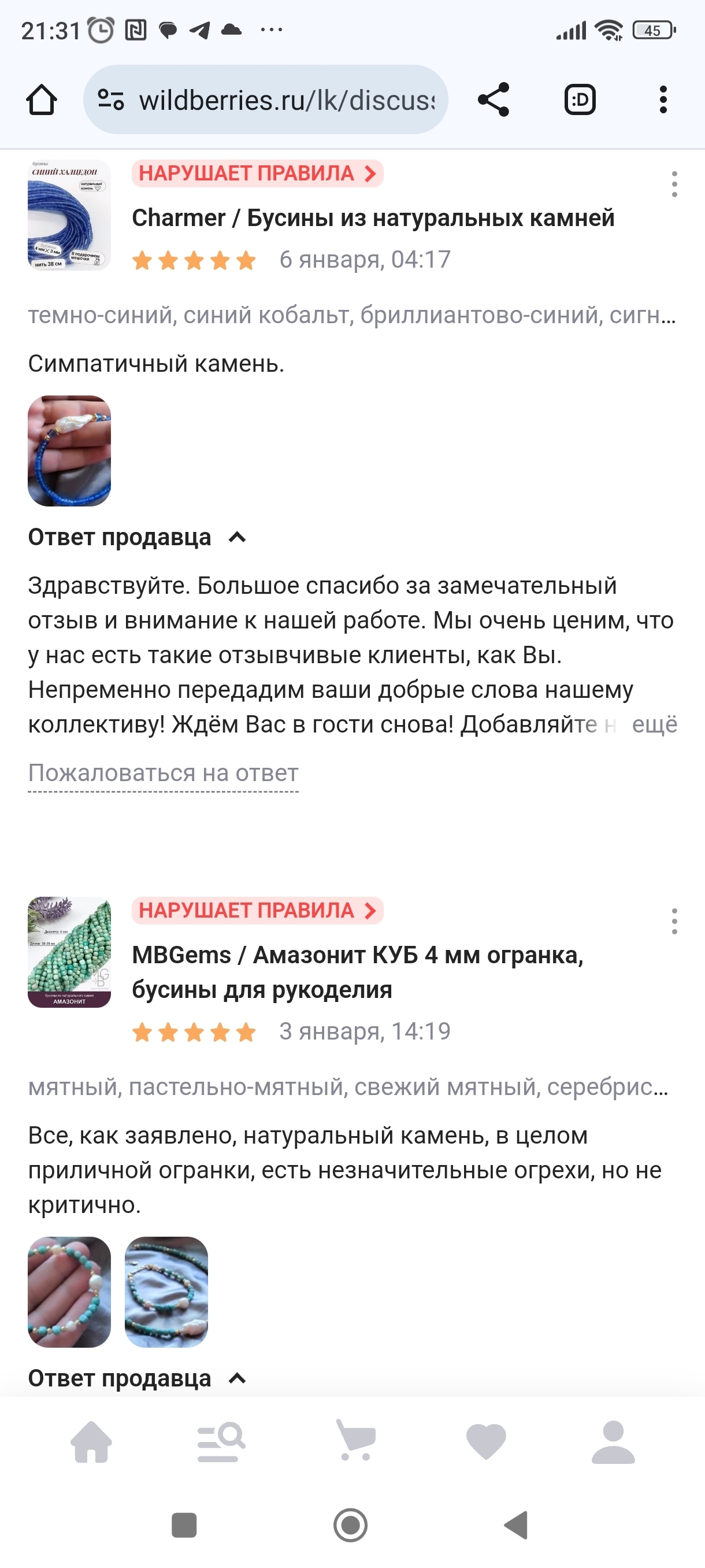Open options menu for MBGems review
Image resolution: width=705 pixels, height=1568 pixels.
point(674,922)
